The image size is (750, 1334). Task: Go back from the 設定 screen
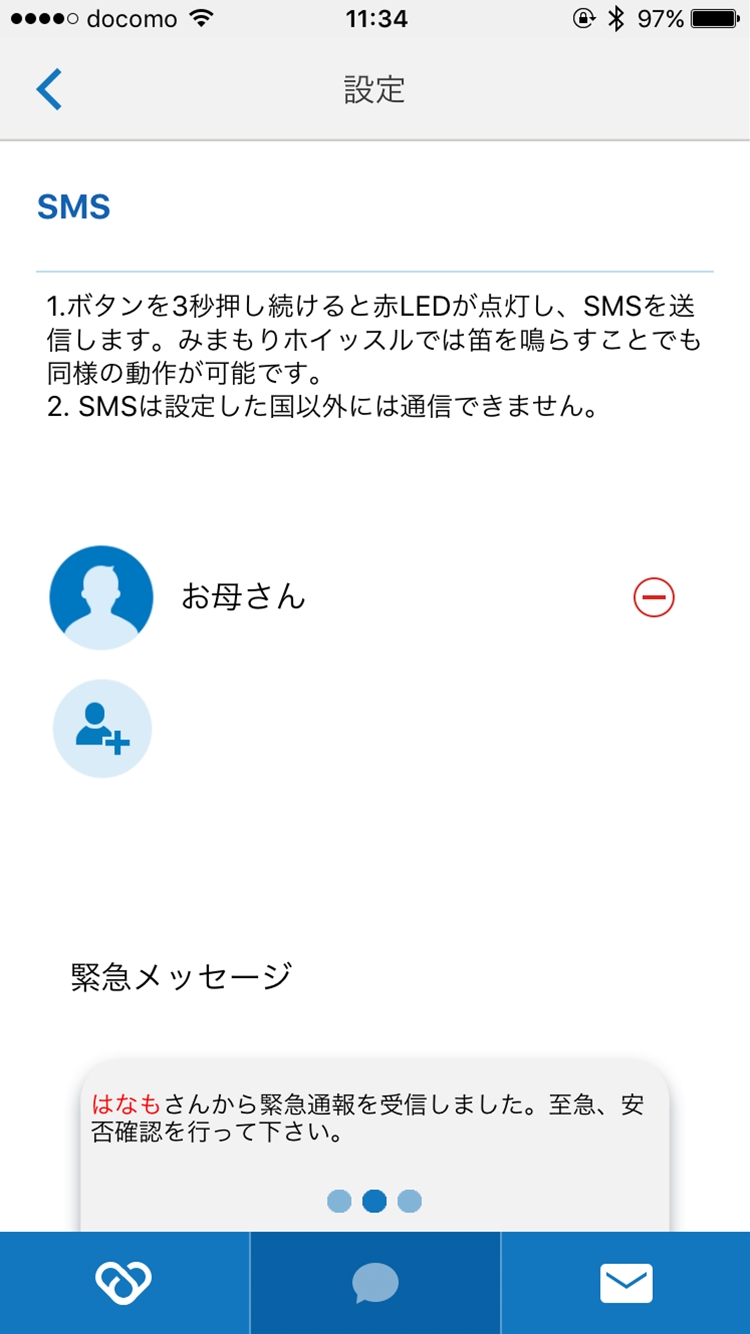[49, 90]
